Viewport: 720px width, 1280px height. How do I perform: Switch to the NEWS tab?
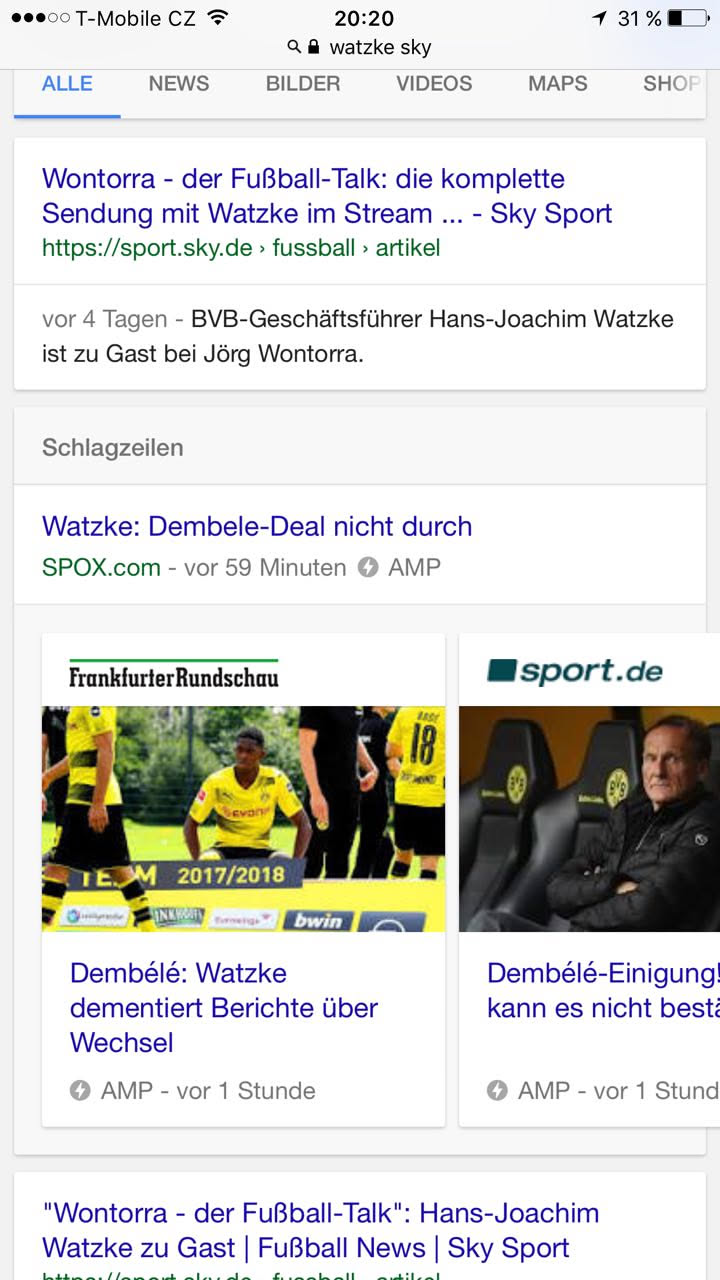coord(179,84)
